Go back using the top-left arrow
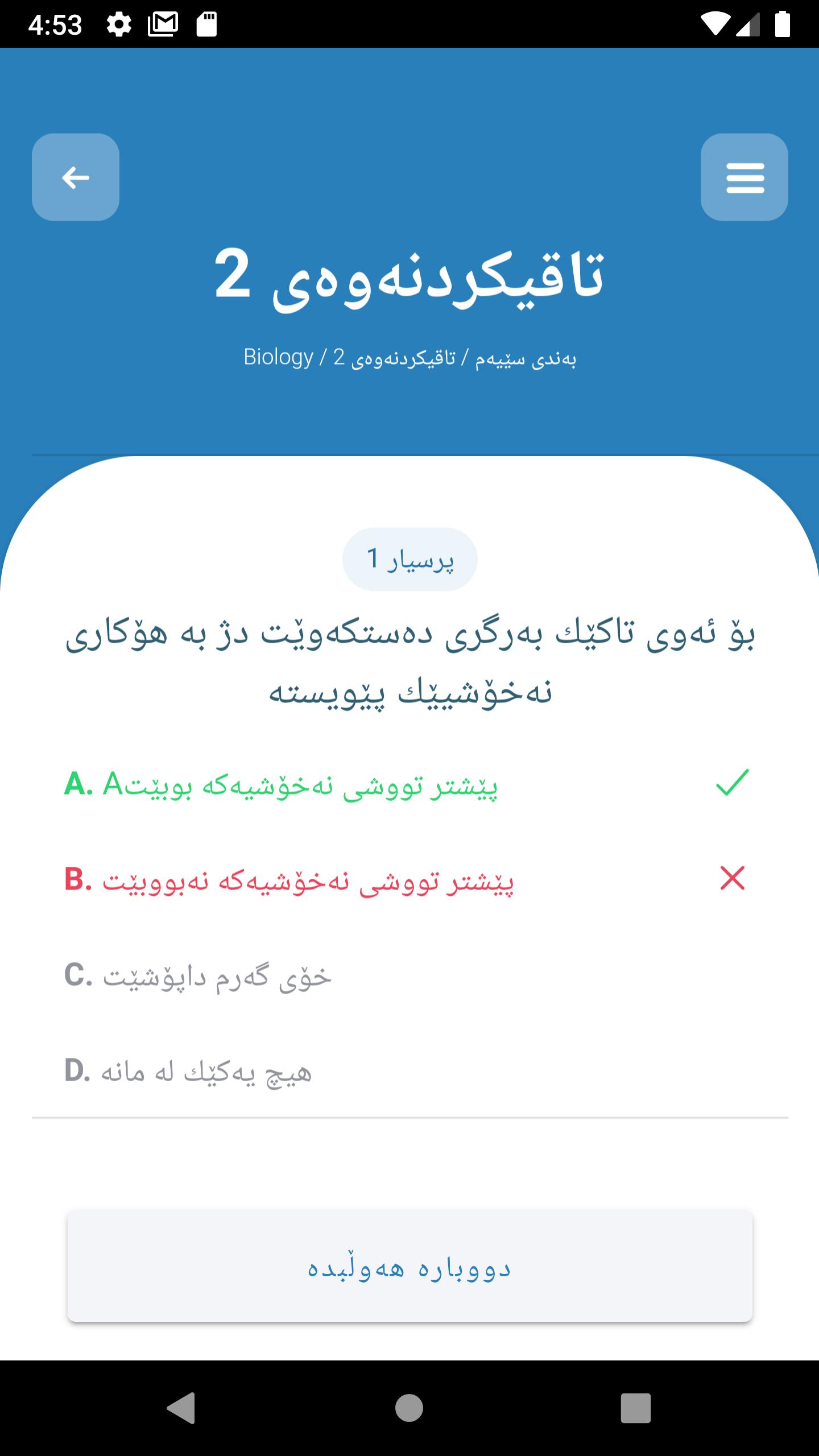Screen dimensions: 819x1456 click(76, 177)
